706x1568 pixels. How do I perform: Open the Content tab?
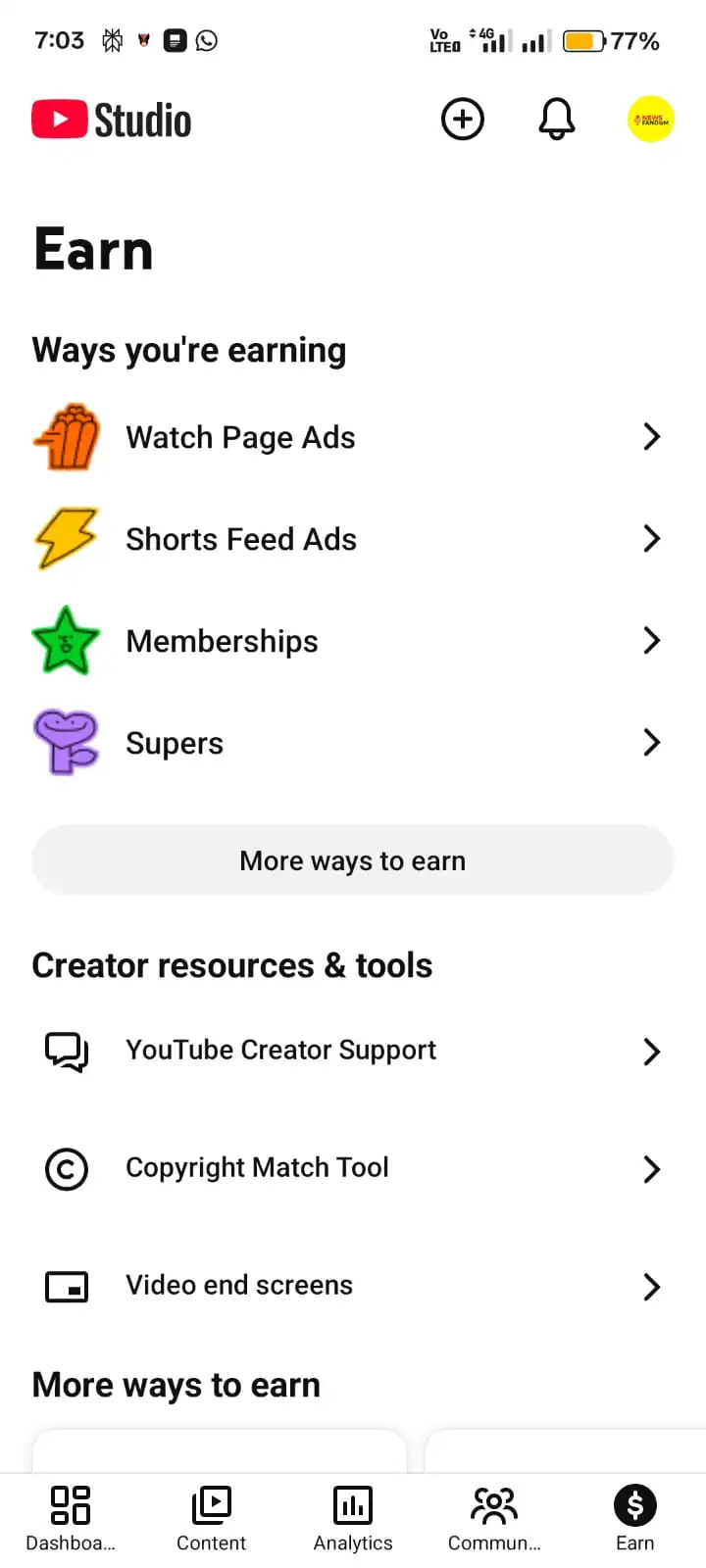(211, 1517)
